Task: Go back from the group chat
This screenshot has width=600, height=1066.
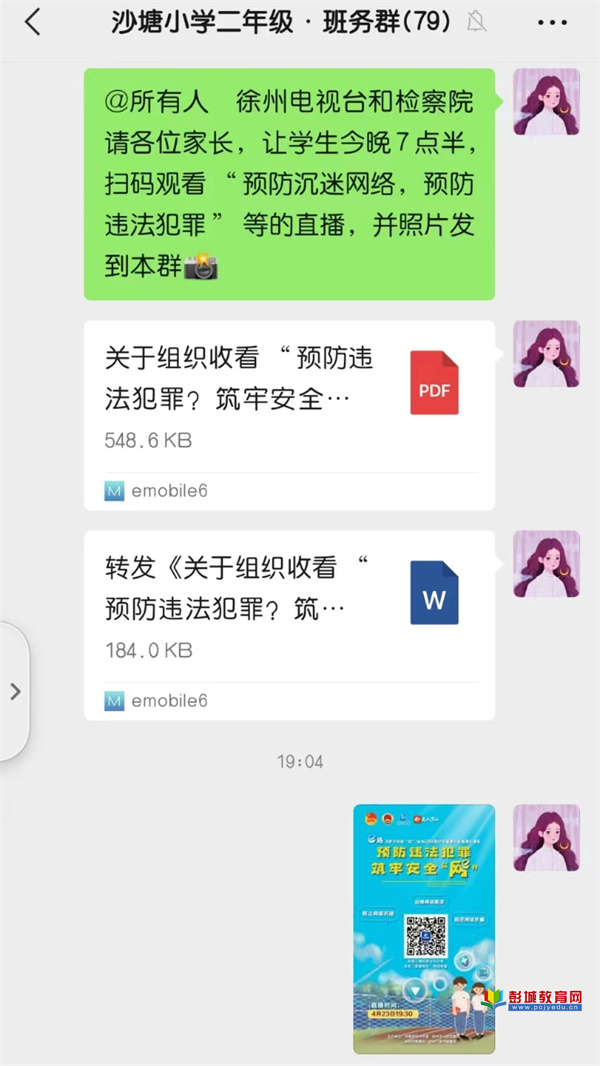Action: [33, 22]
